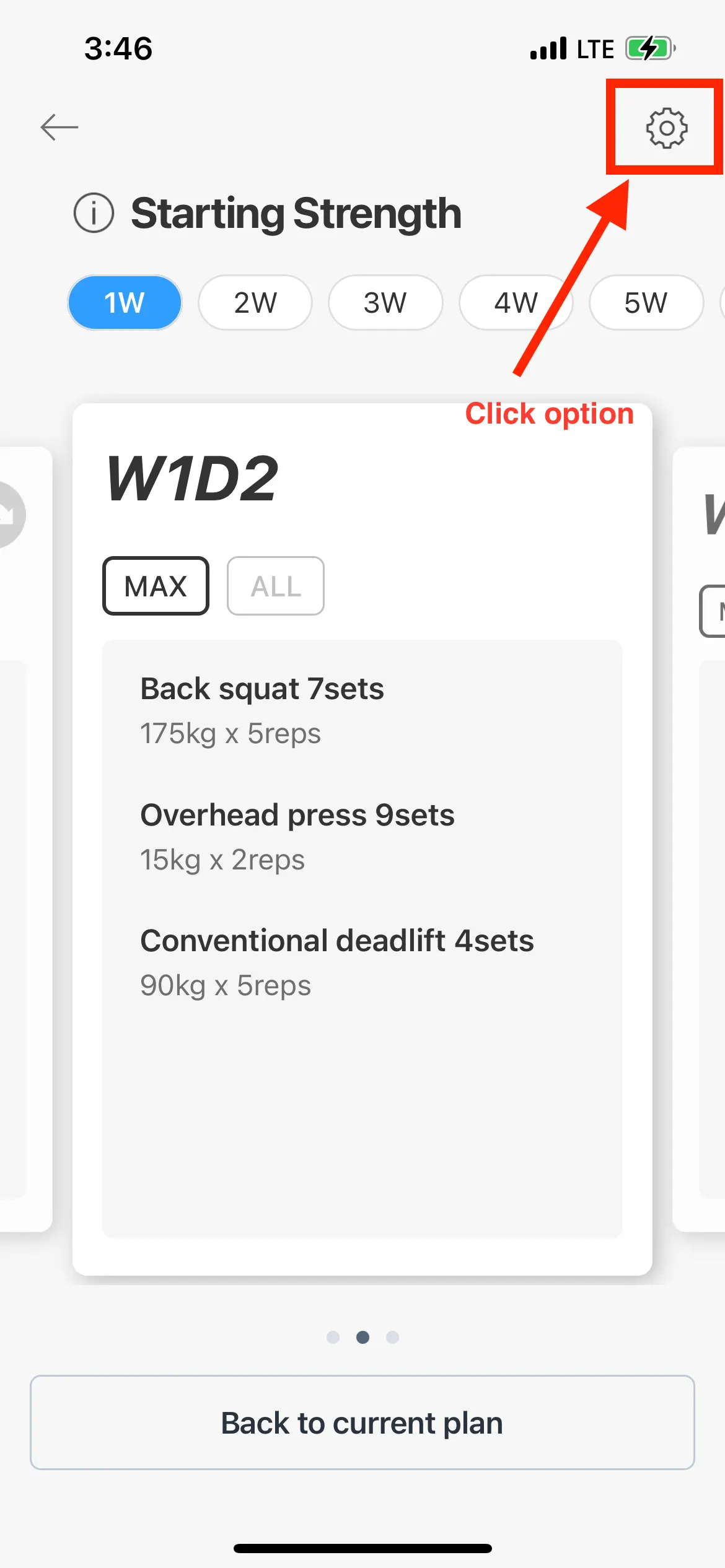Image resolution: width=725 pixels, height=1568 pixels.
Task: Select the 1W week chip
Action: tap(125, 303)
